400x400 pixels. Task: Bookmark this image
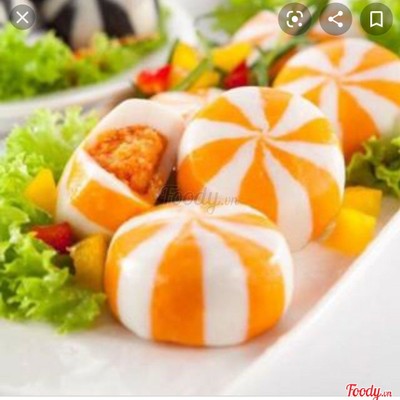click(x=377, y=19)
